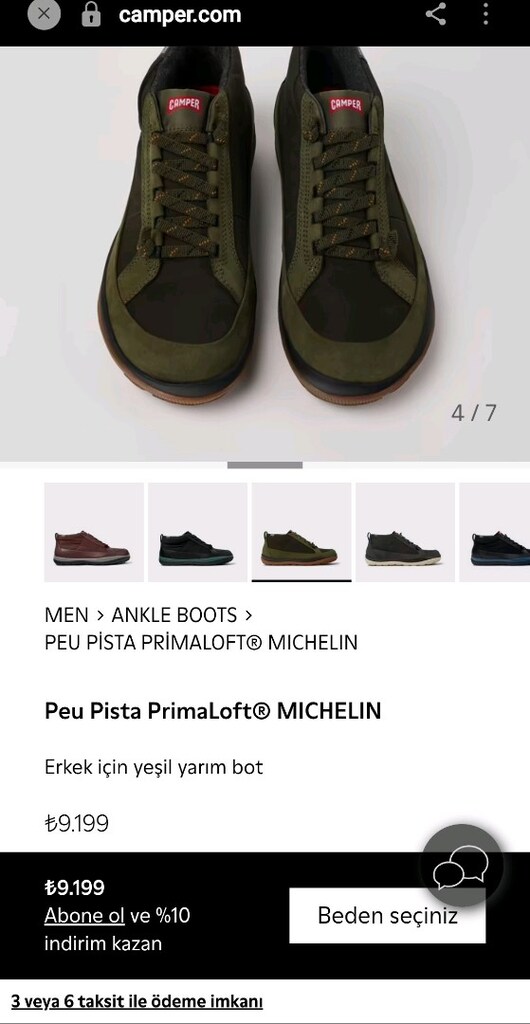Image resolution: width=530 pixels, height=1024 pixels.
Task: Follow the Abone ol subscription link
Action: pos(84,916)
